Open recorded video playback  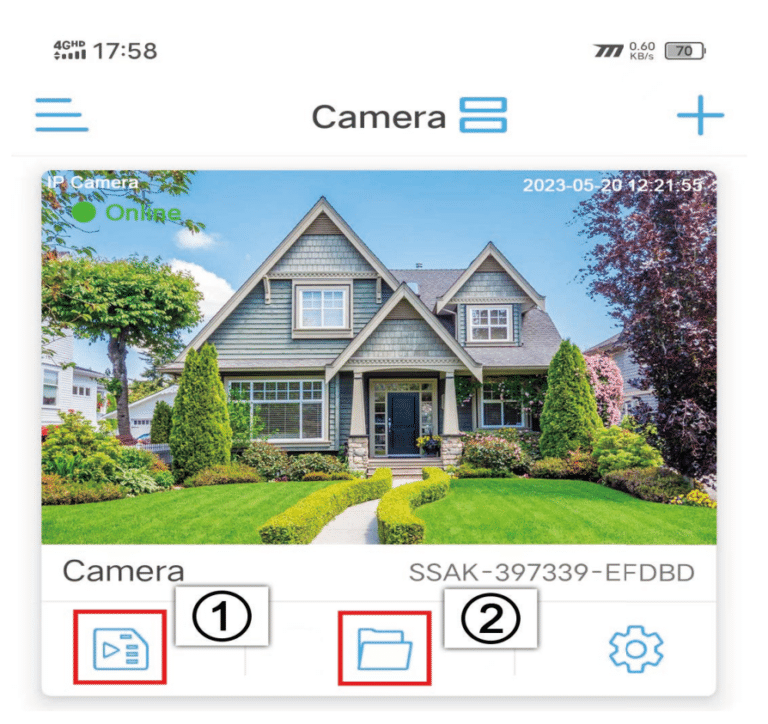[120, 650]
